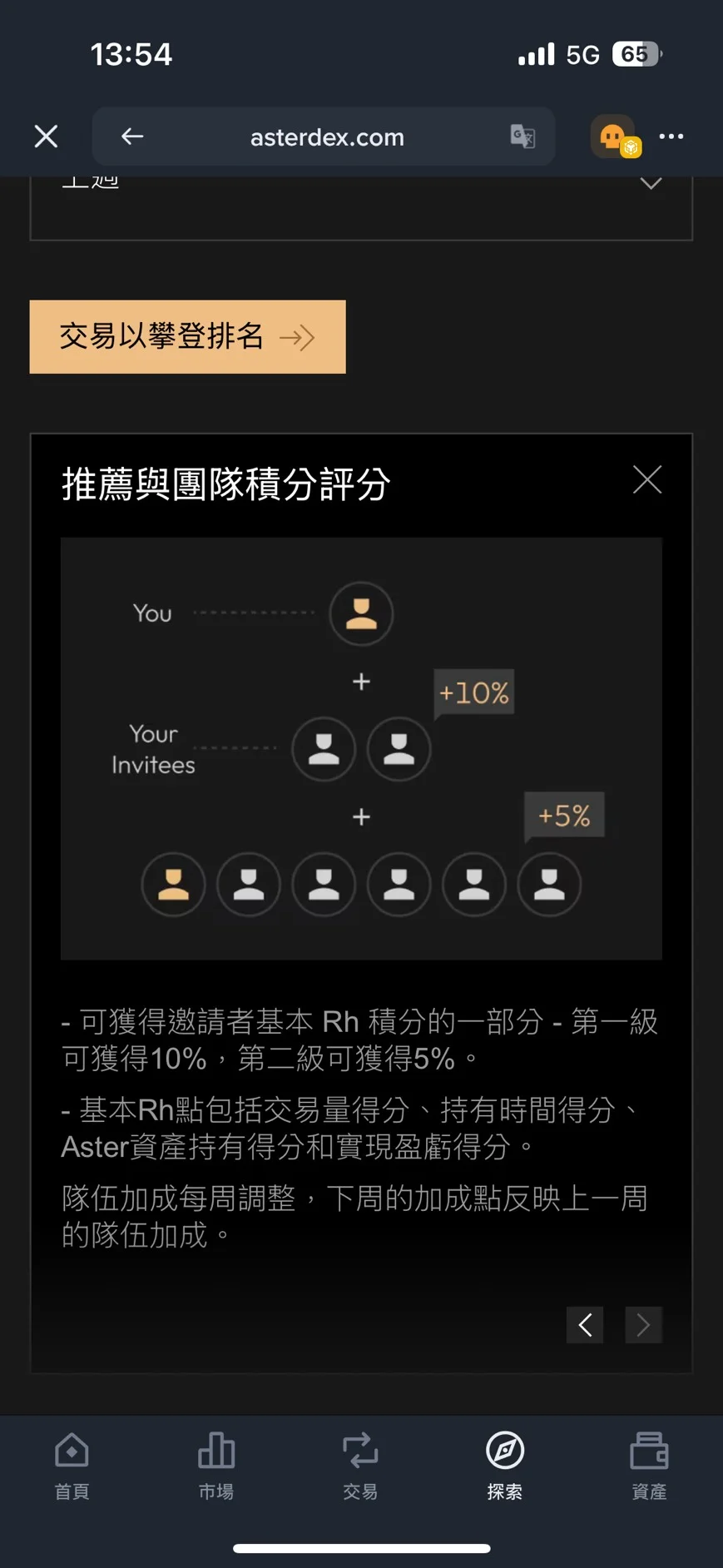Switch to the 探索 tab in bottom navigation
Image resolution: width=723 pixels, height=1568 pixels.
504,1465
